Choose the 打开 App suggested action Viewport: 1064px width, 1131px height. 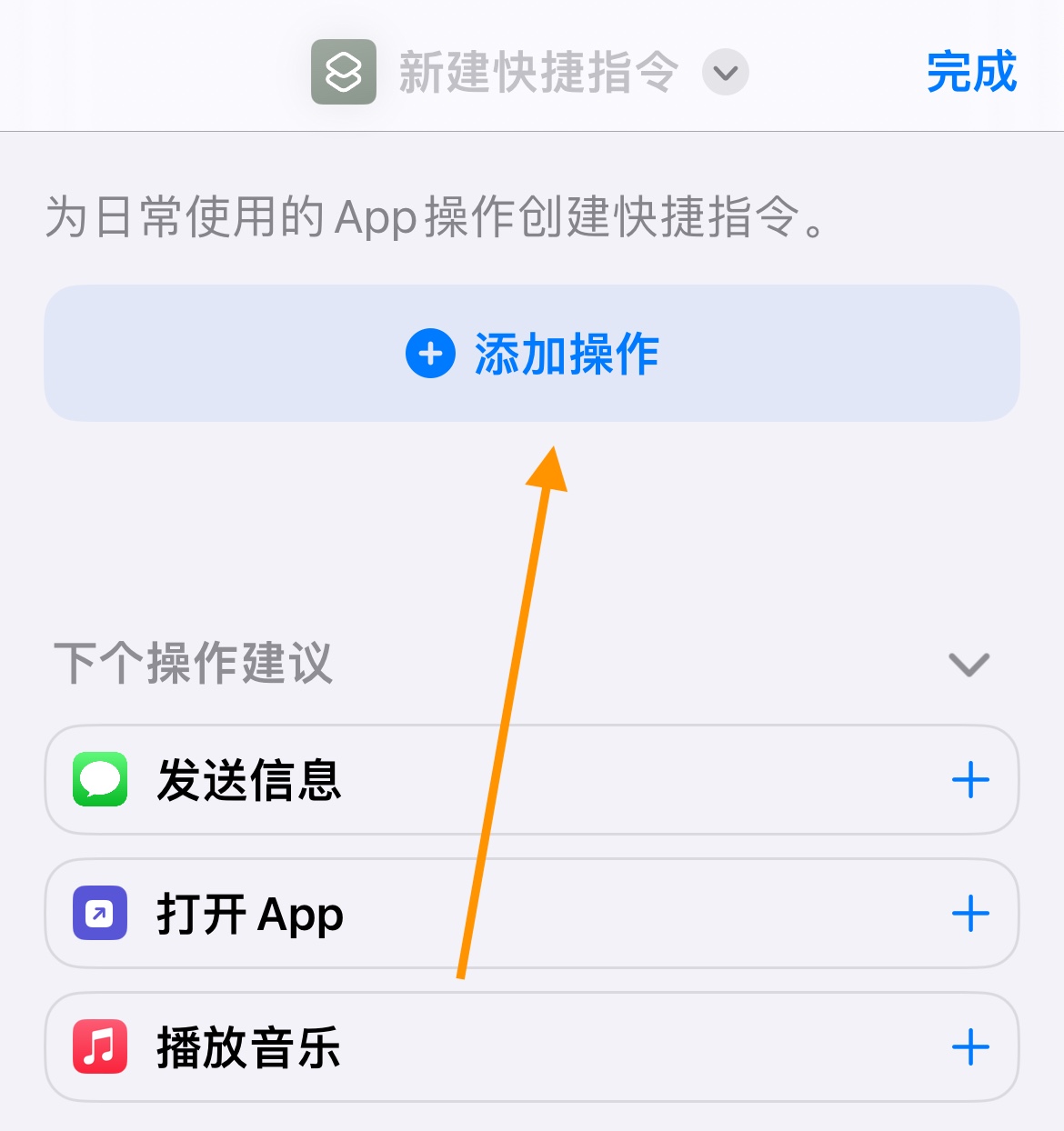251,914
